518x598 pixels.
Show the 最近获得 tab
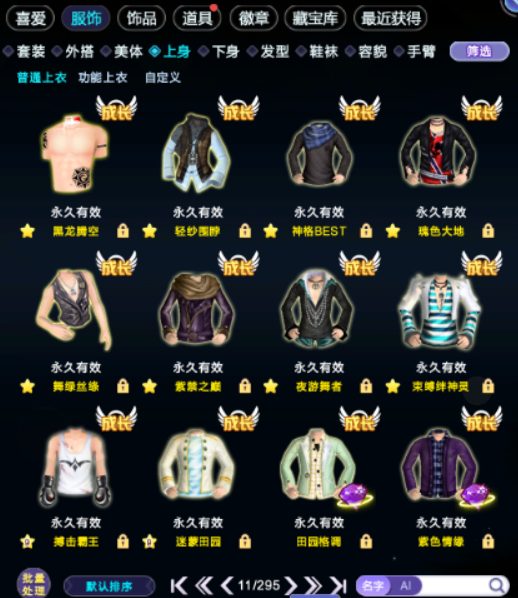click(x=390, y=18)
